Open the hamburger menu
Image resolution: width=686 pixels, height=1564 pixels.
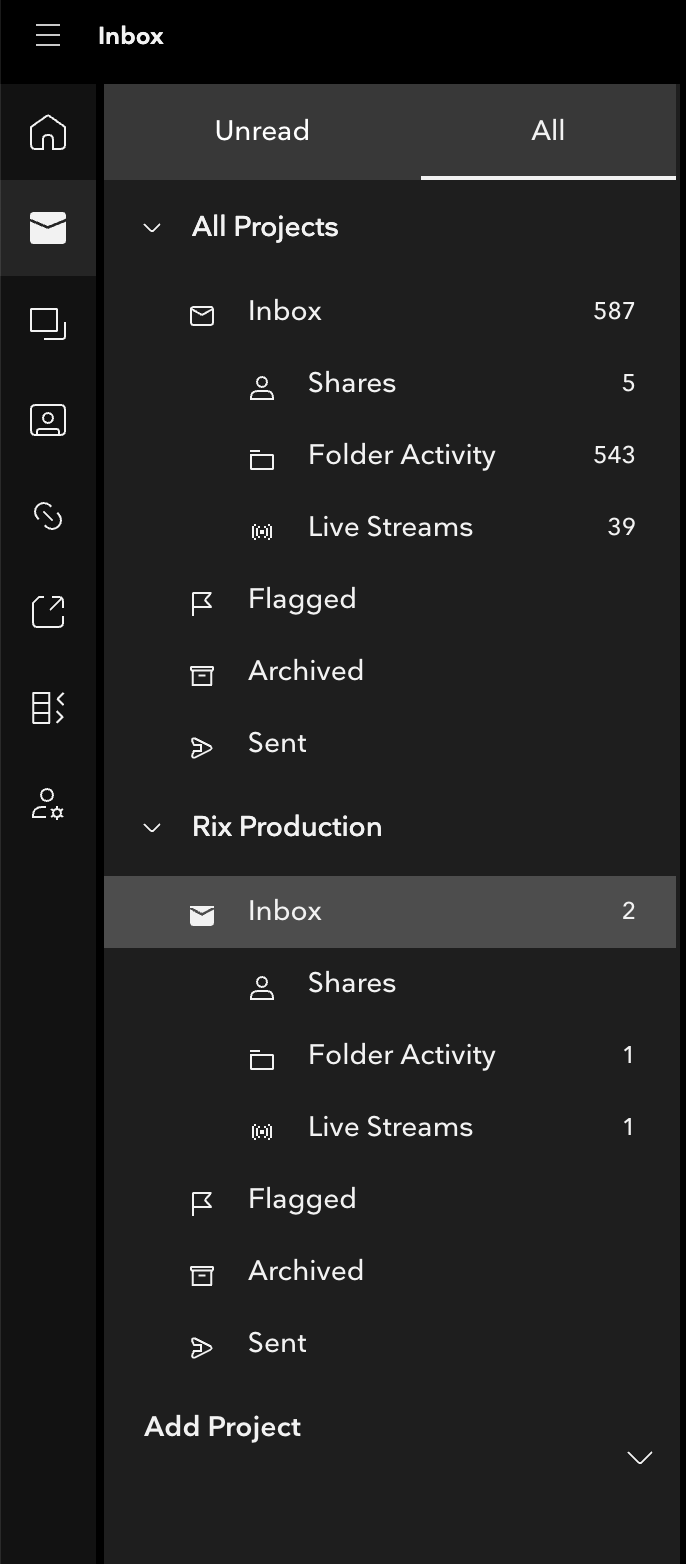click(47, 36)
